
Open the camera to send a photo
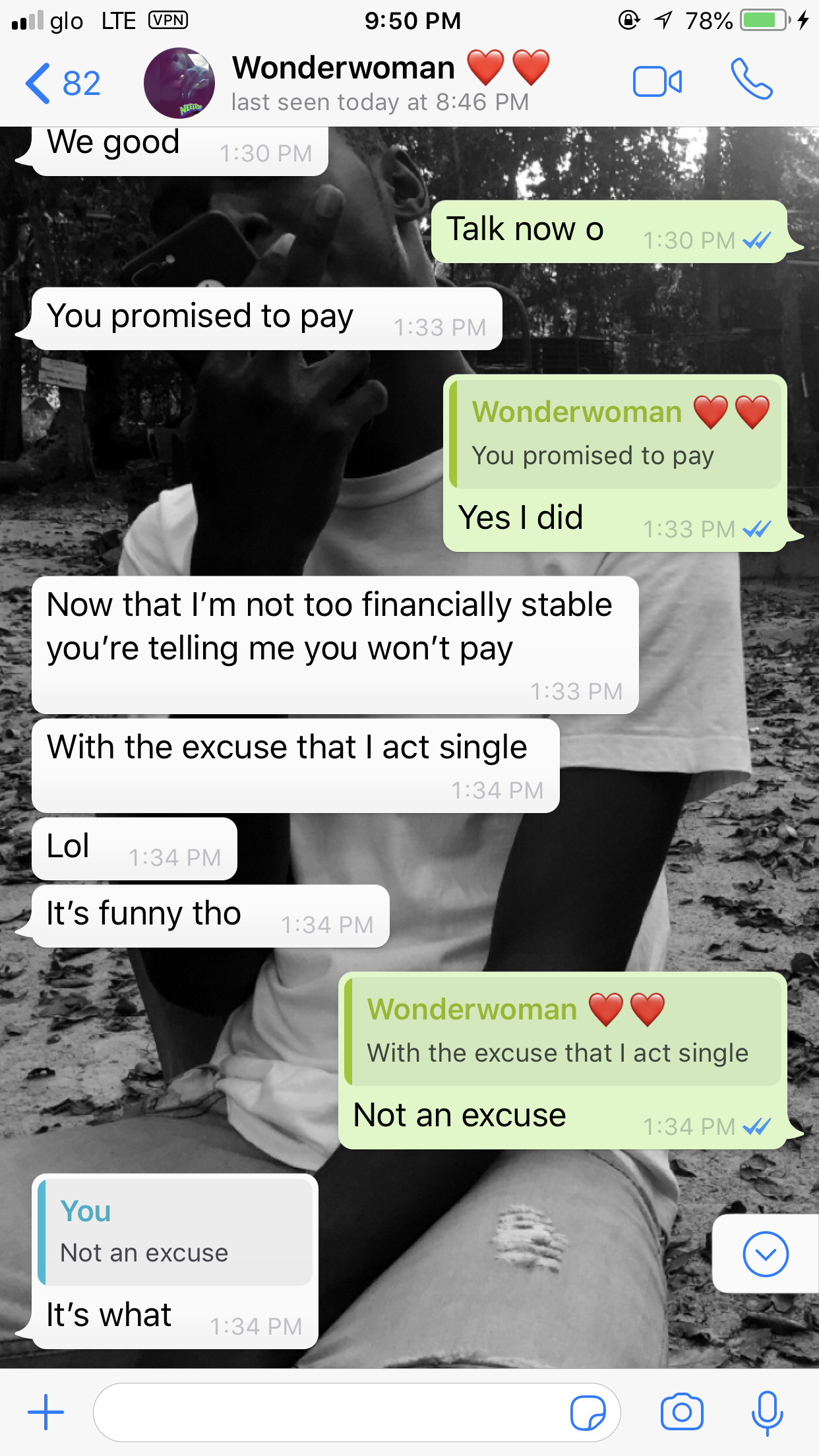682,1412
